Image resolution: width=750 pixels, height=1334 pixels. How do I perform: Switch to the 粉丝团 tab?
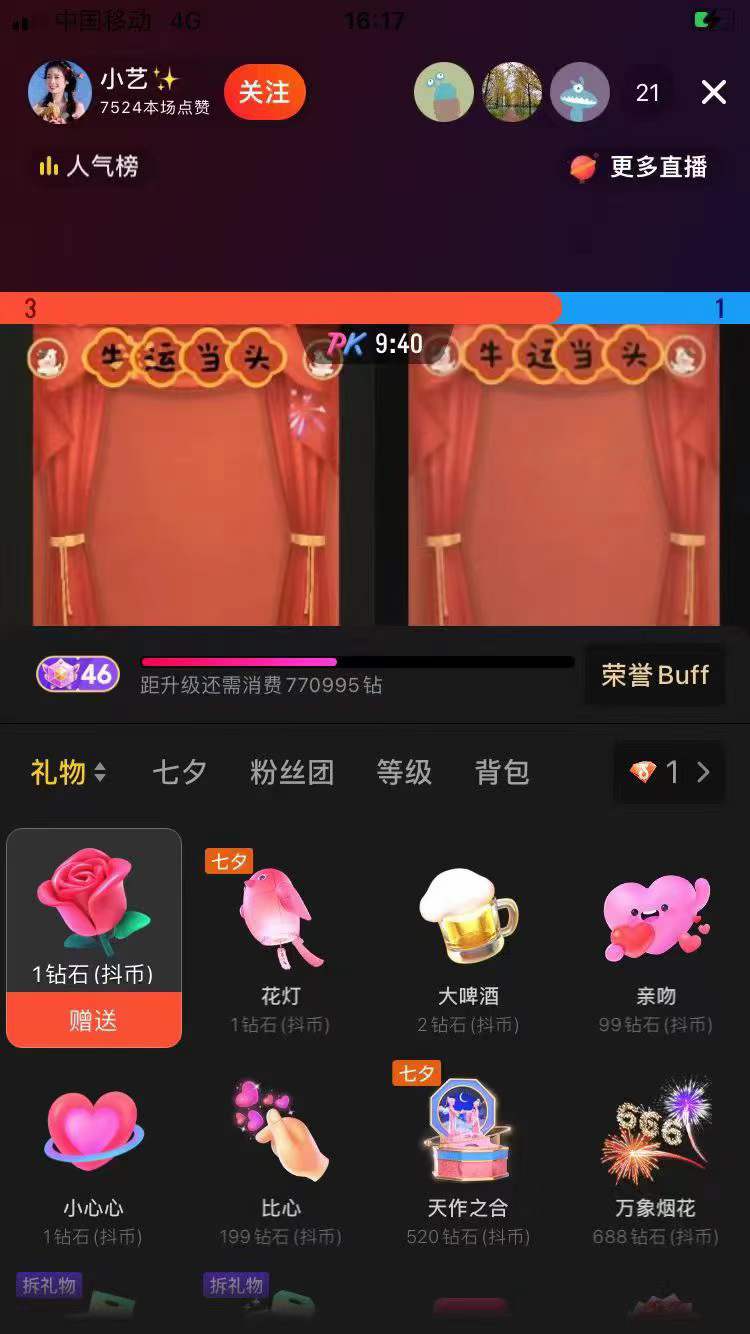coord(291,772)
